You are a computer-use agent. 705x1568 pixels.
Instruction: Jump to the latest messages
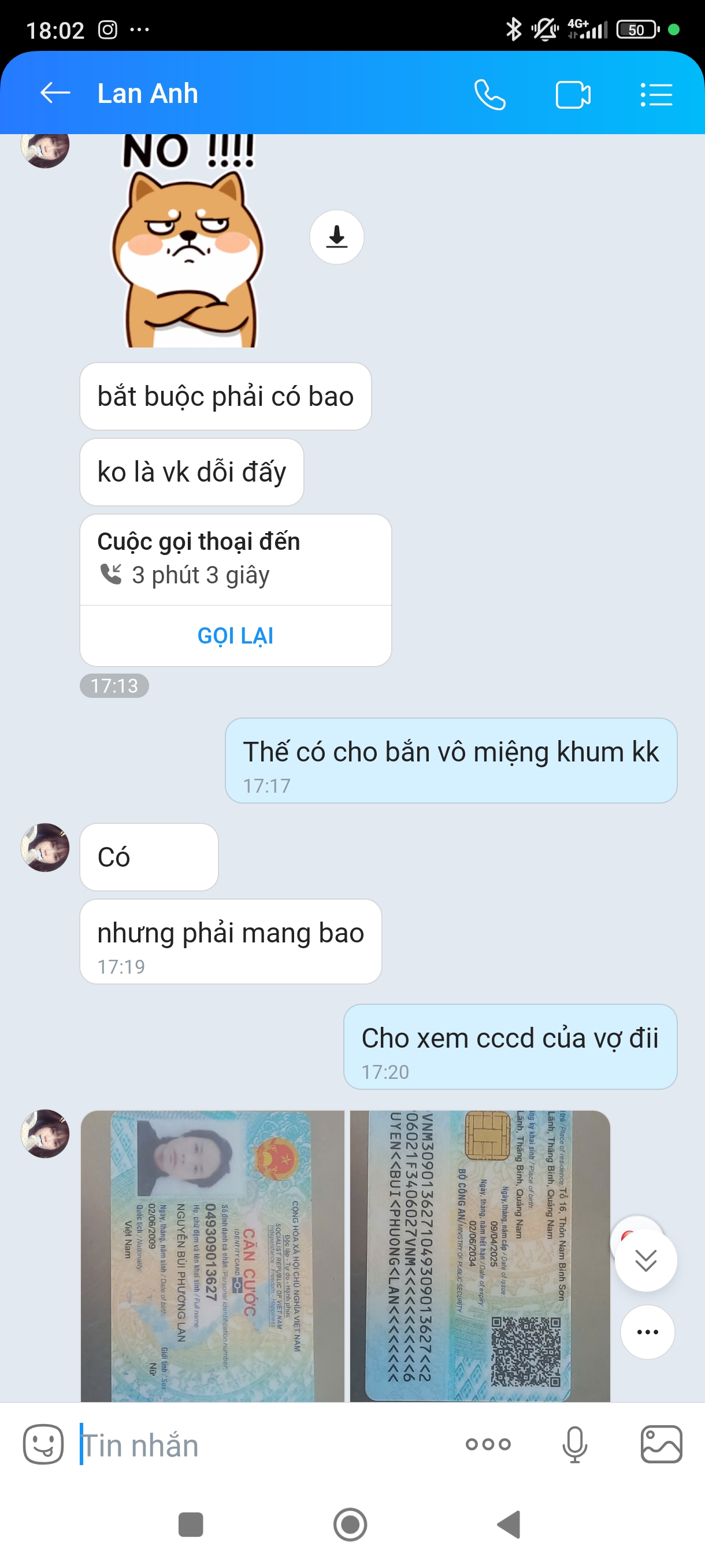pyautogui.click(x=645, y=1259)
